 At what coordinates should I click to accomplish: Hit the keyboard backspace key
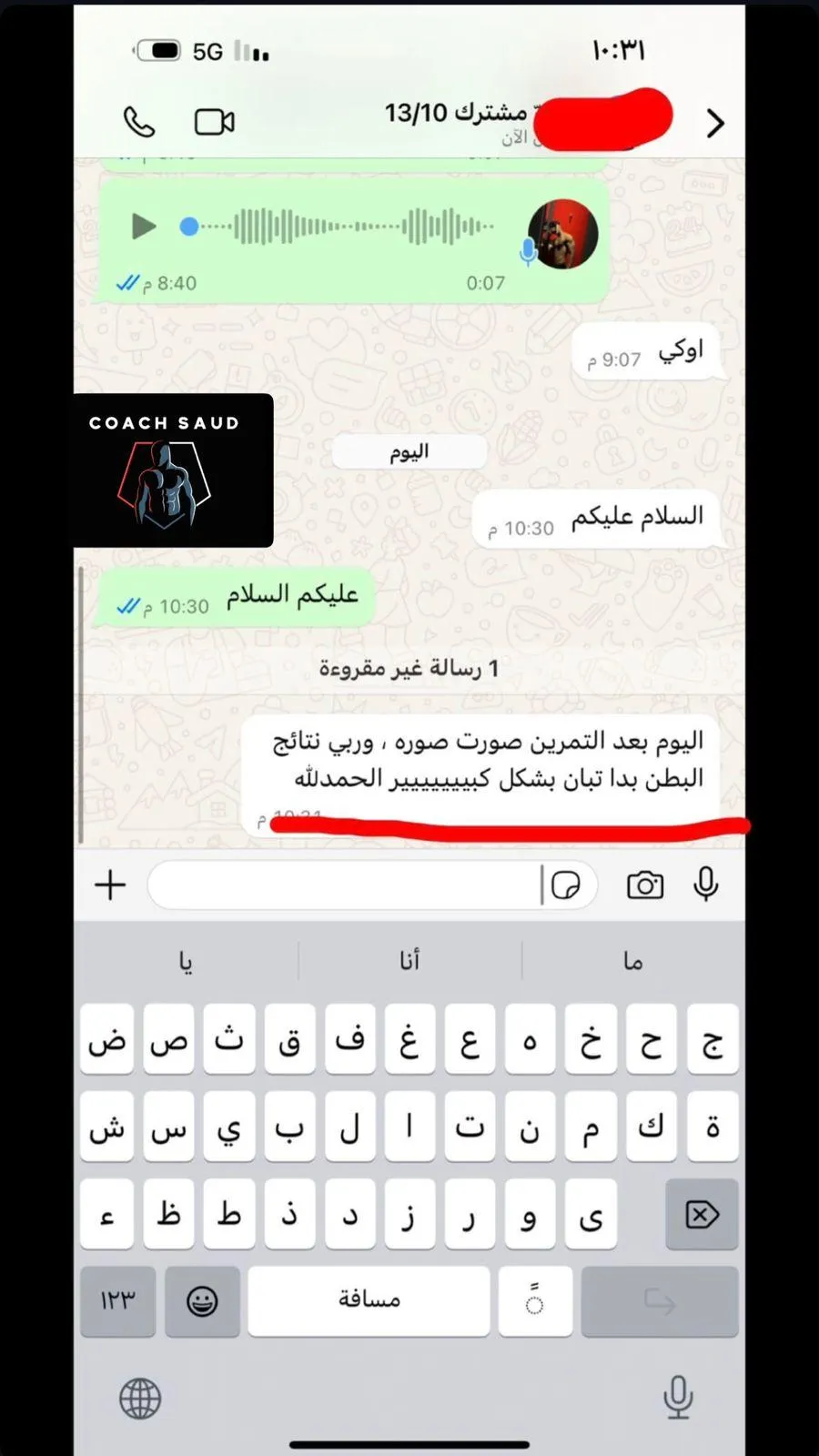point(702,1215)
